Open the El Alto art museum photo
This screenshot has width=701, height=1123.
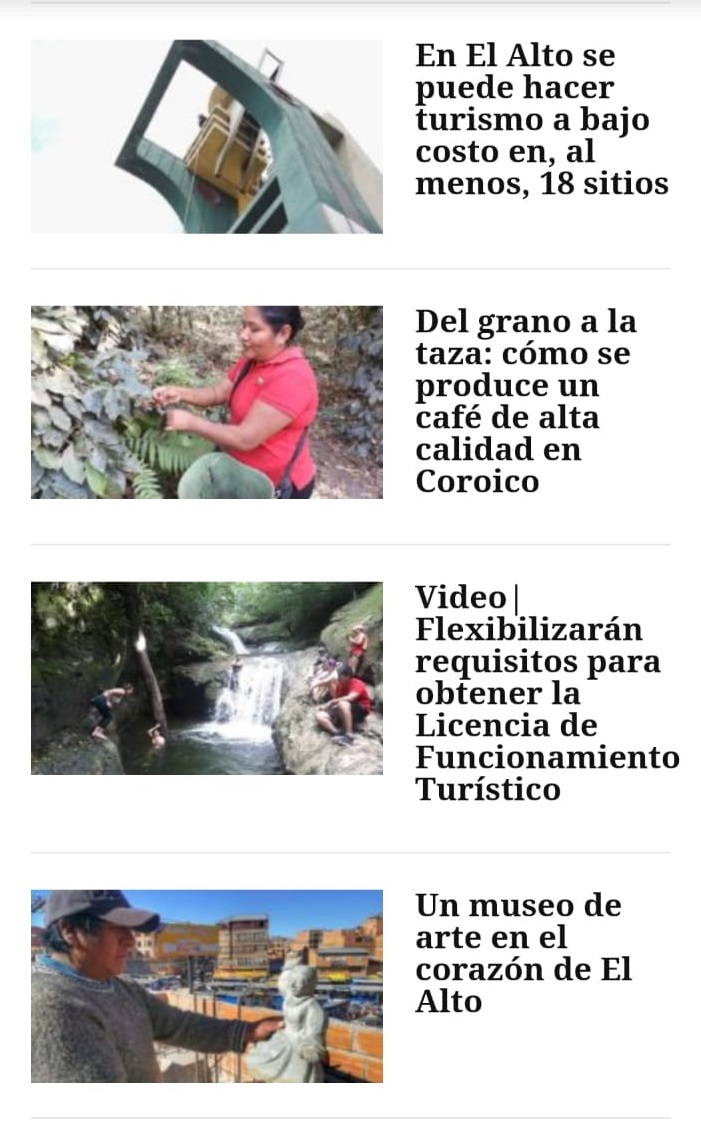(206, 986)
